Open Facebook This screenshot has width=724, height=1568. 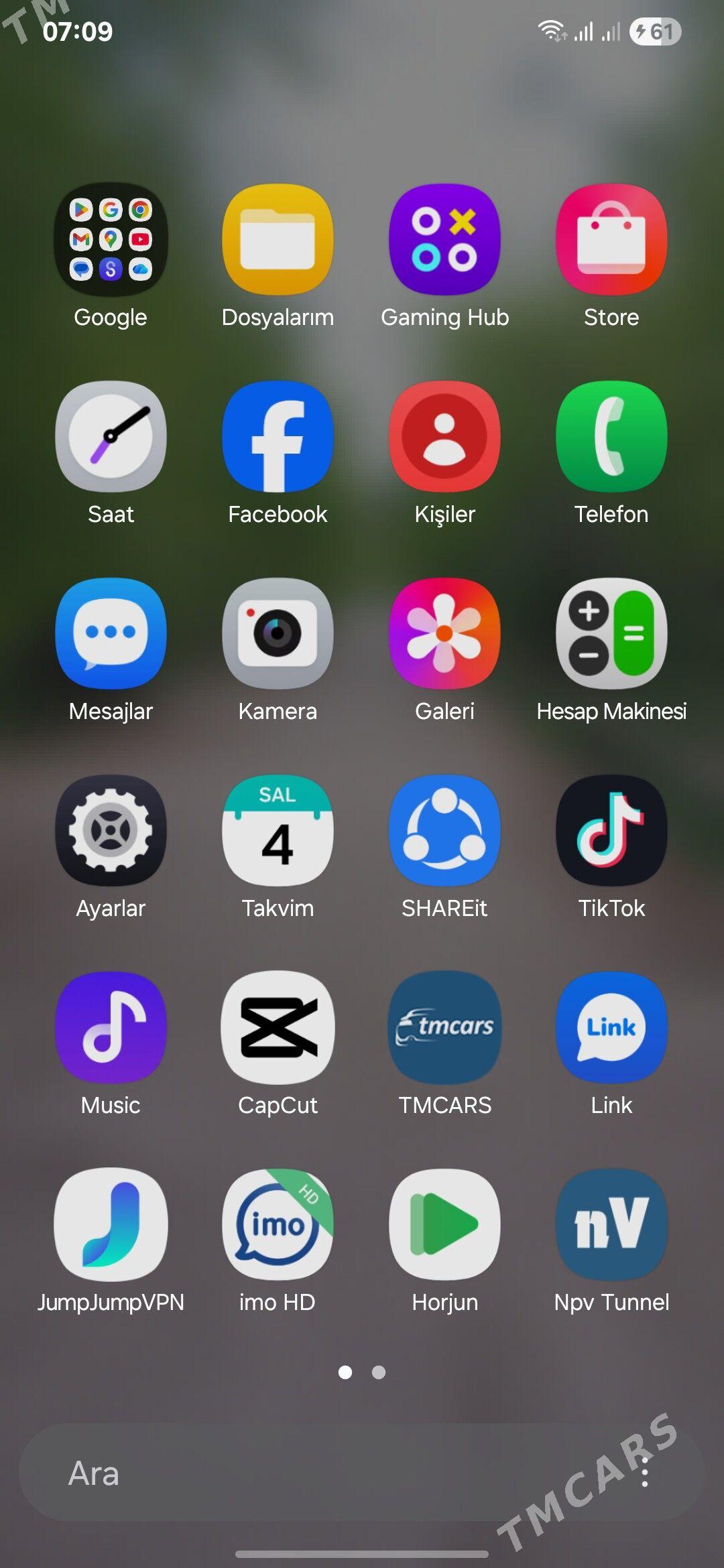tap(278, 437)
